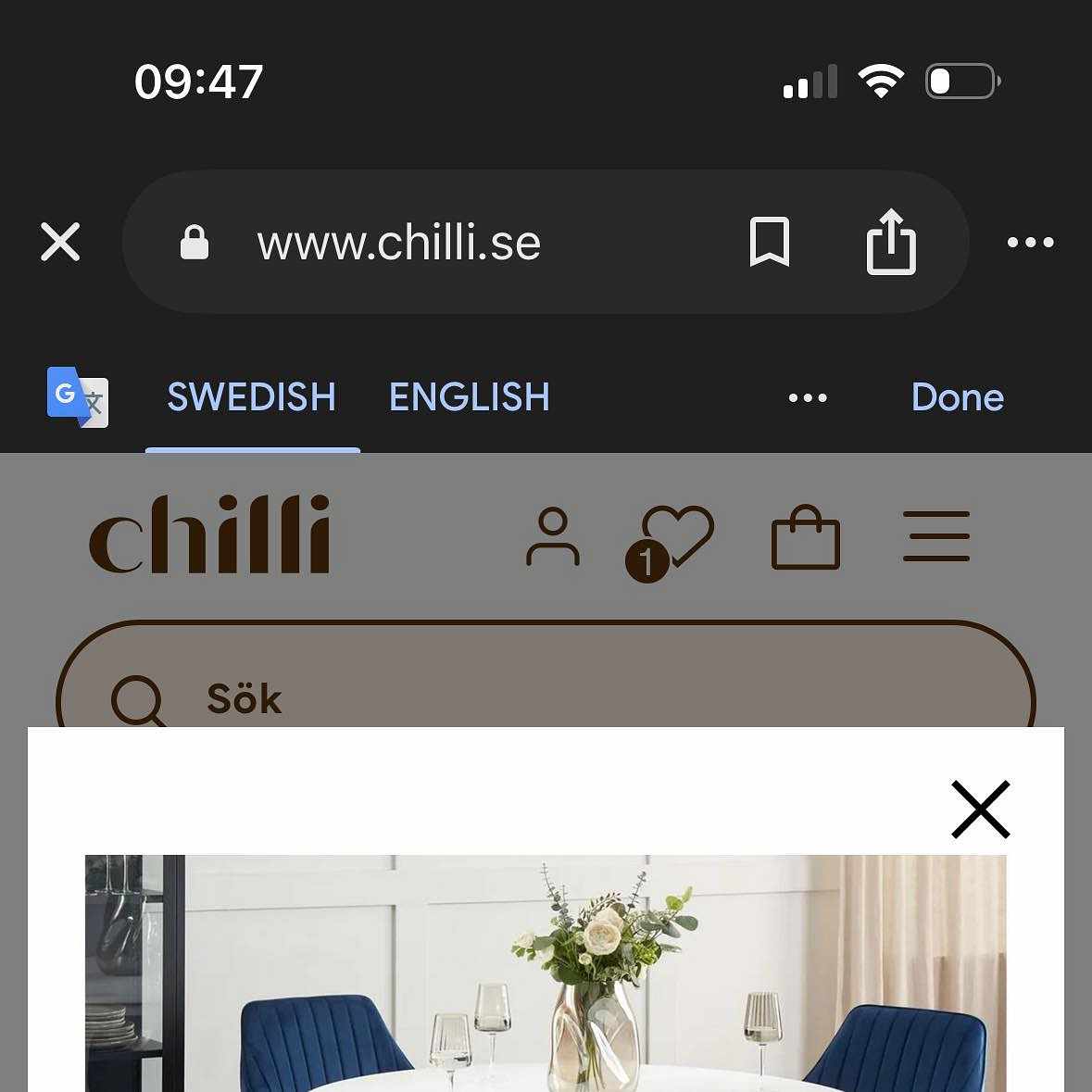
Task: Tap Done to dismiss translate bar
Action: (x=957, y=397)
